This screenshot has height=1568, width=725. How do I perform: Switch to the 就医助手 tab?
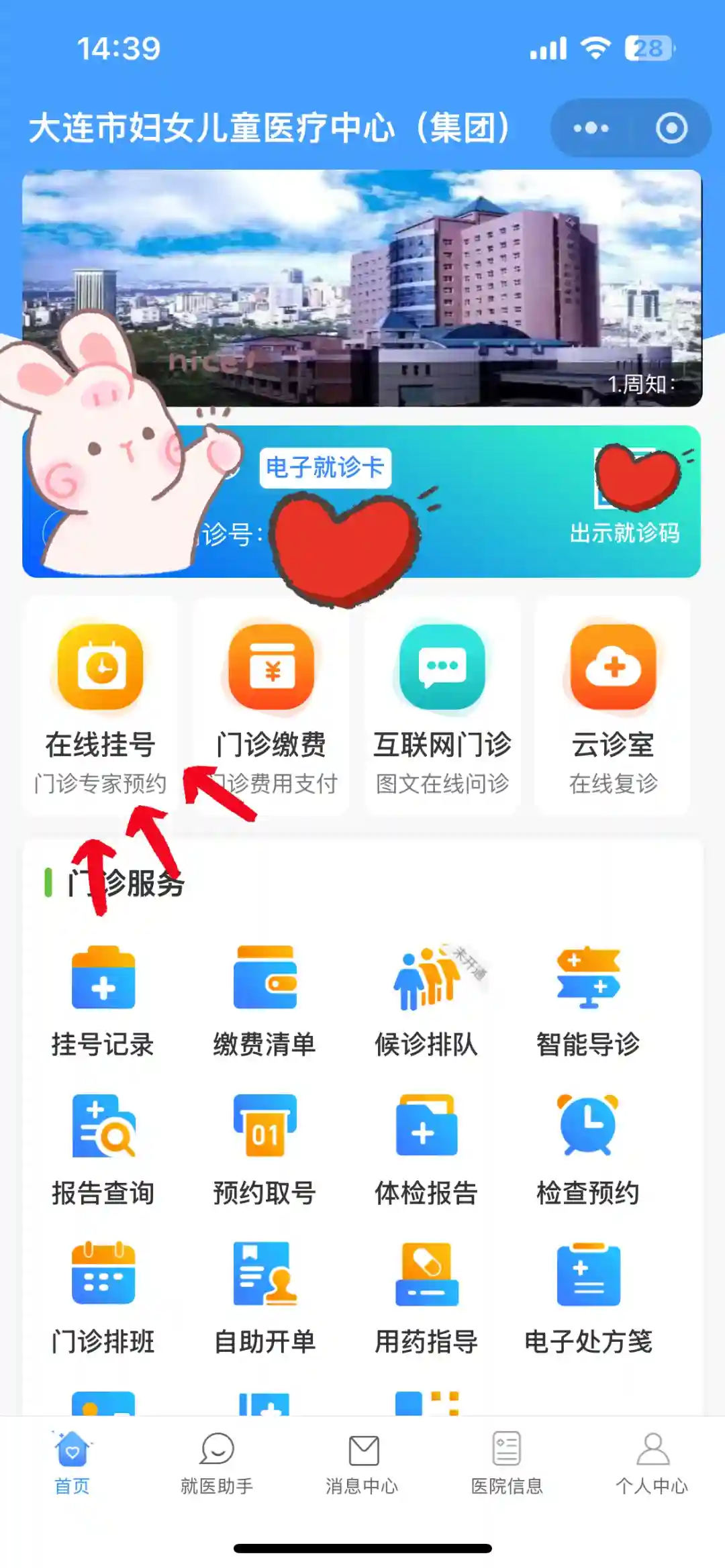(217, 1463)
